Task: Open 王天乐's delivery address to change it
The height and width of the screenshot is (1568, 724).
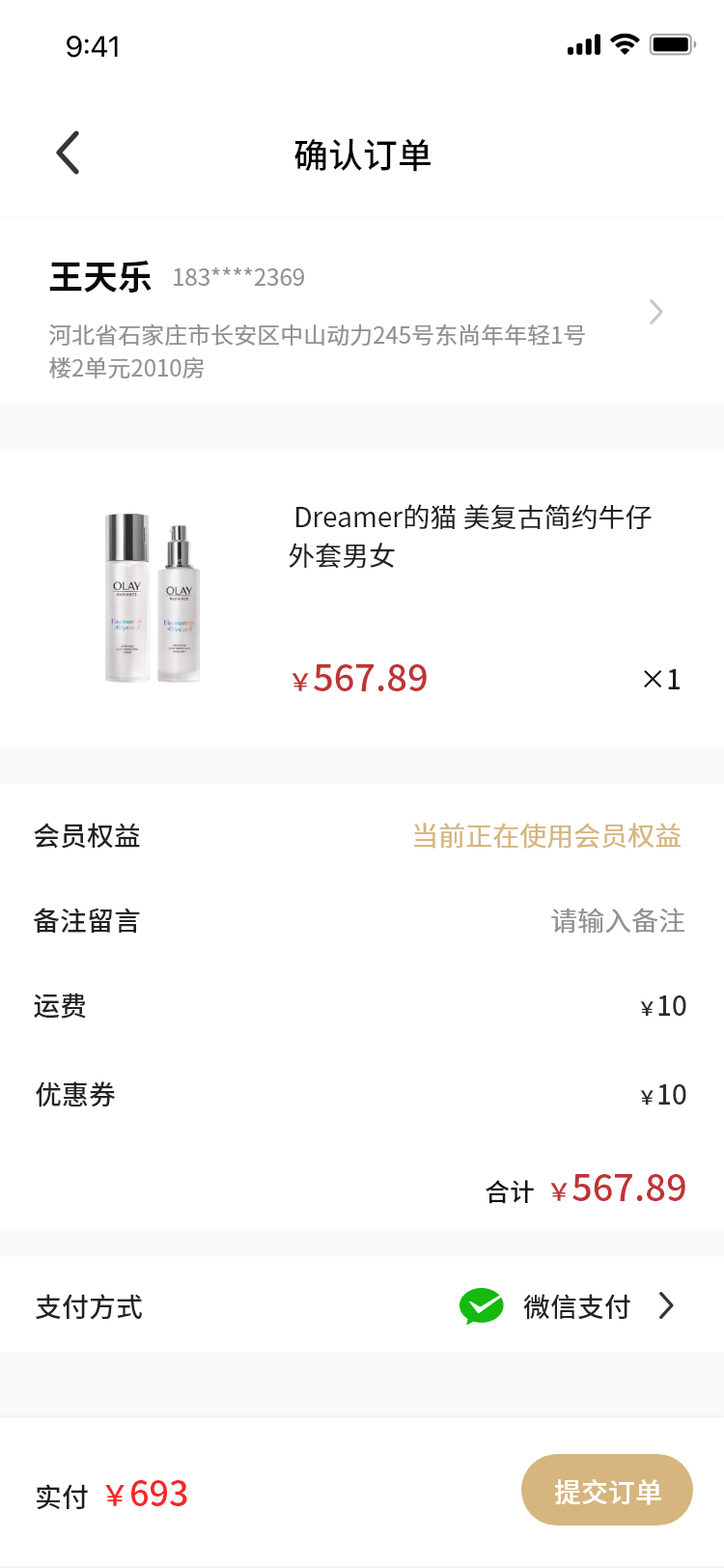Action: [x=362, y=313]
